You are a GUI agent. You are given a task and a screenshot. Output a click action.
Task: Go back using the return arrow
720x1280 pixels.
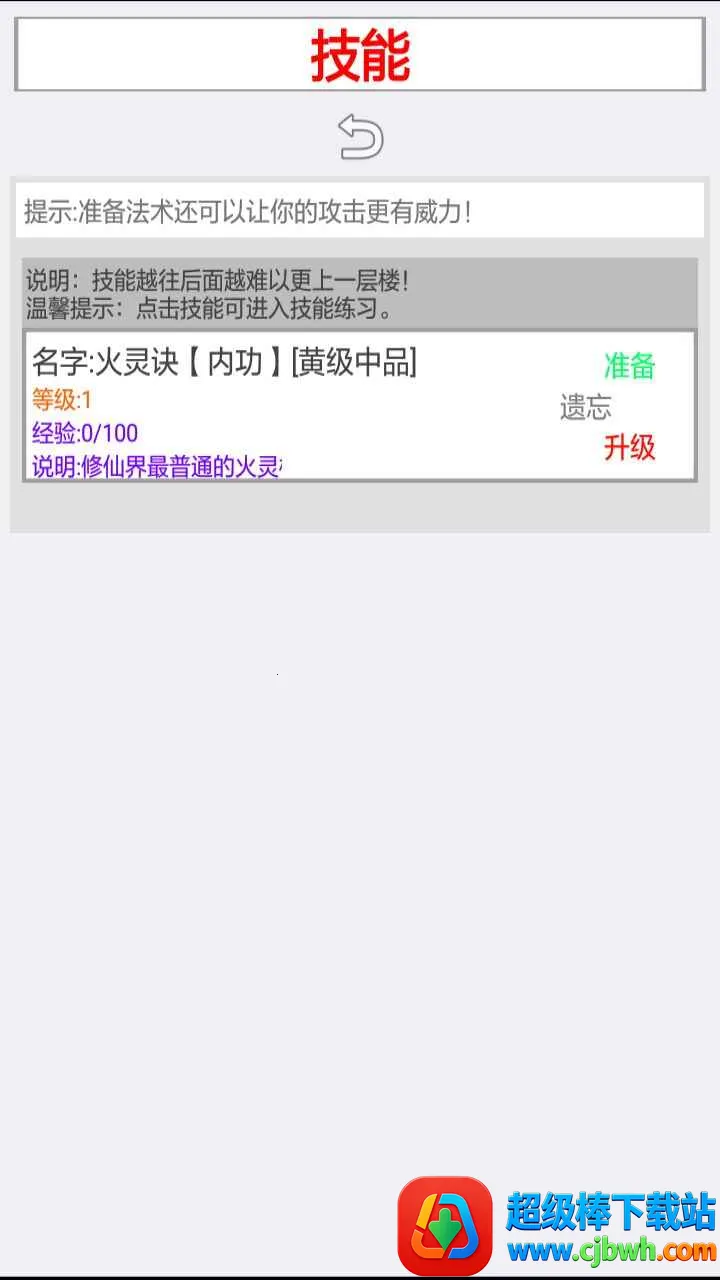(360, 137)
